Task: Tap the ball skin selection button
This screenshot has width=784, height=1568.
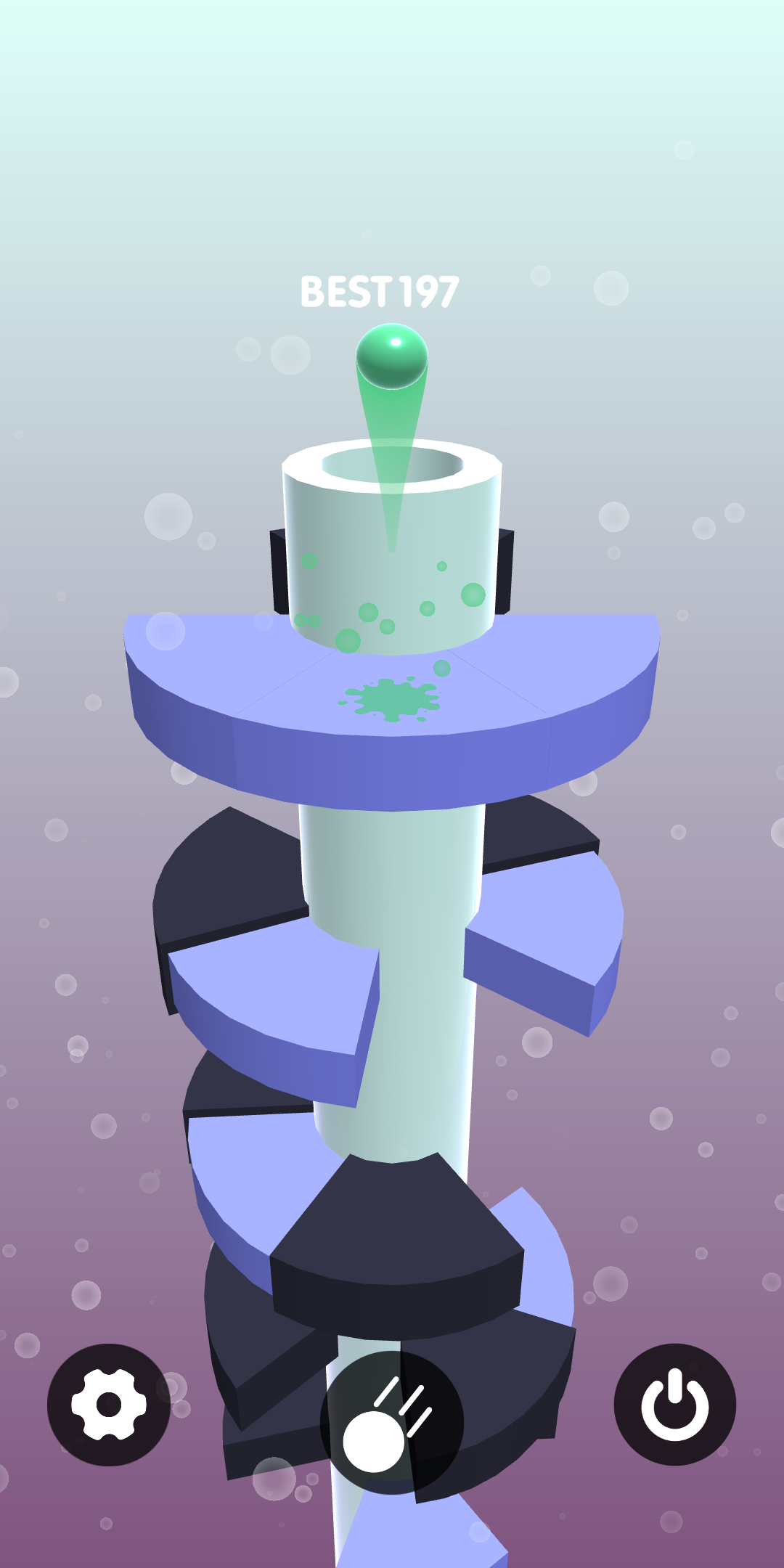Action: tap(391, 1422)
